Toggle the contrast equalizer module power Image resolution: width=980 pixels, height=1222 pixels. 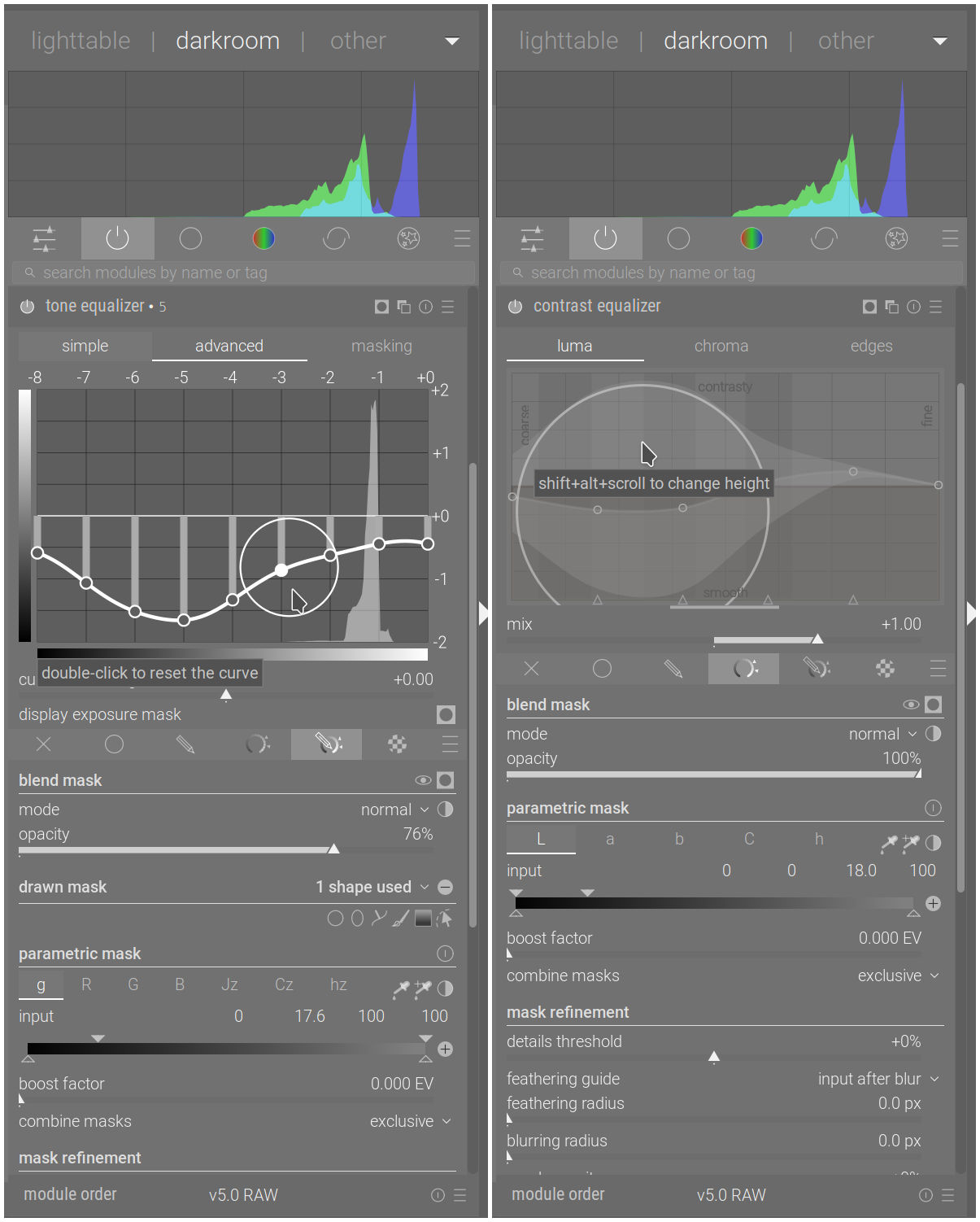[515, 307]
